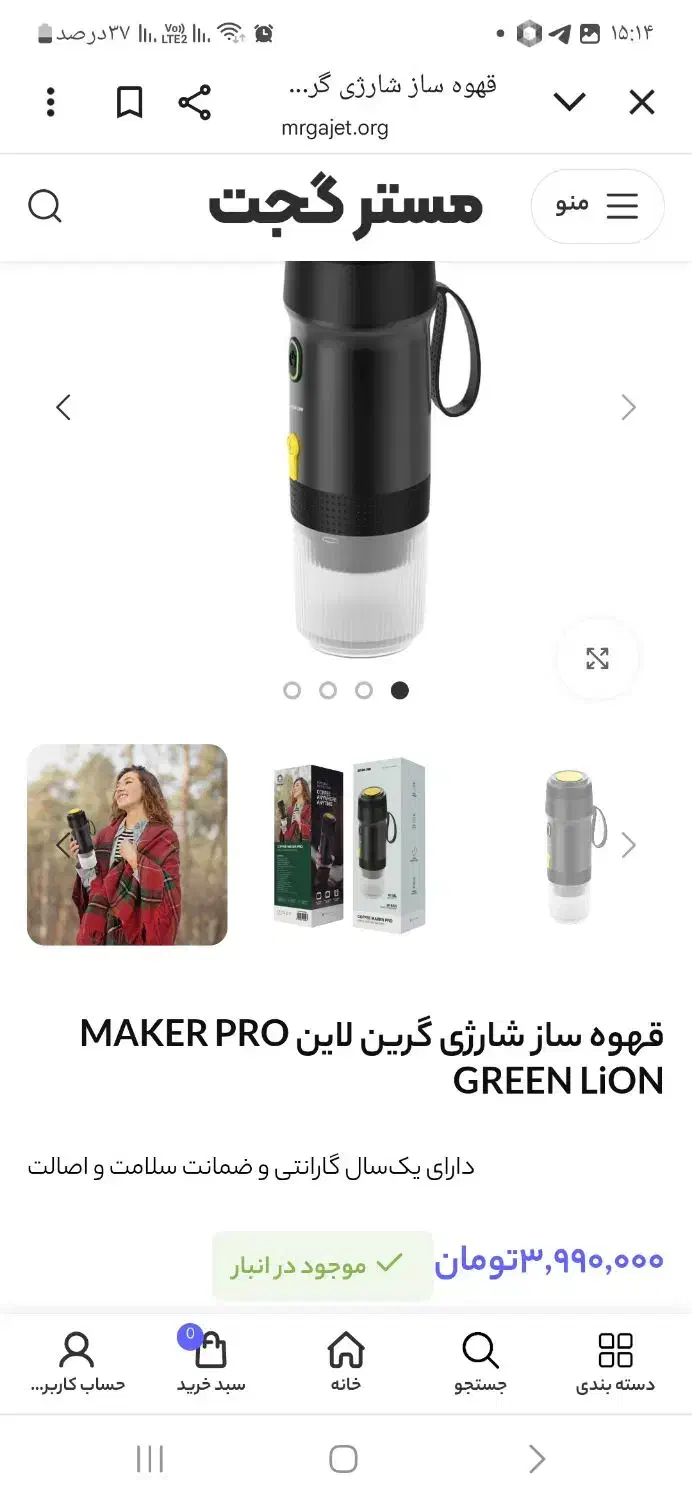Open the منو drawer menu
Screen dimensions: 692x1500
(597, 206)
